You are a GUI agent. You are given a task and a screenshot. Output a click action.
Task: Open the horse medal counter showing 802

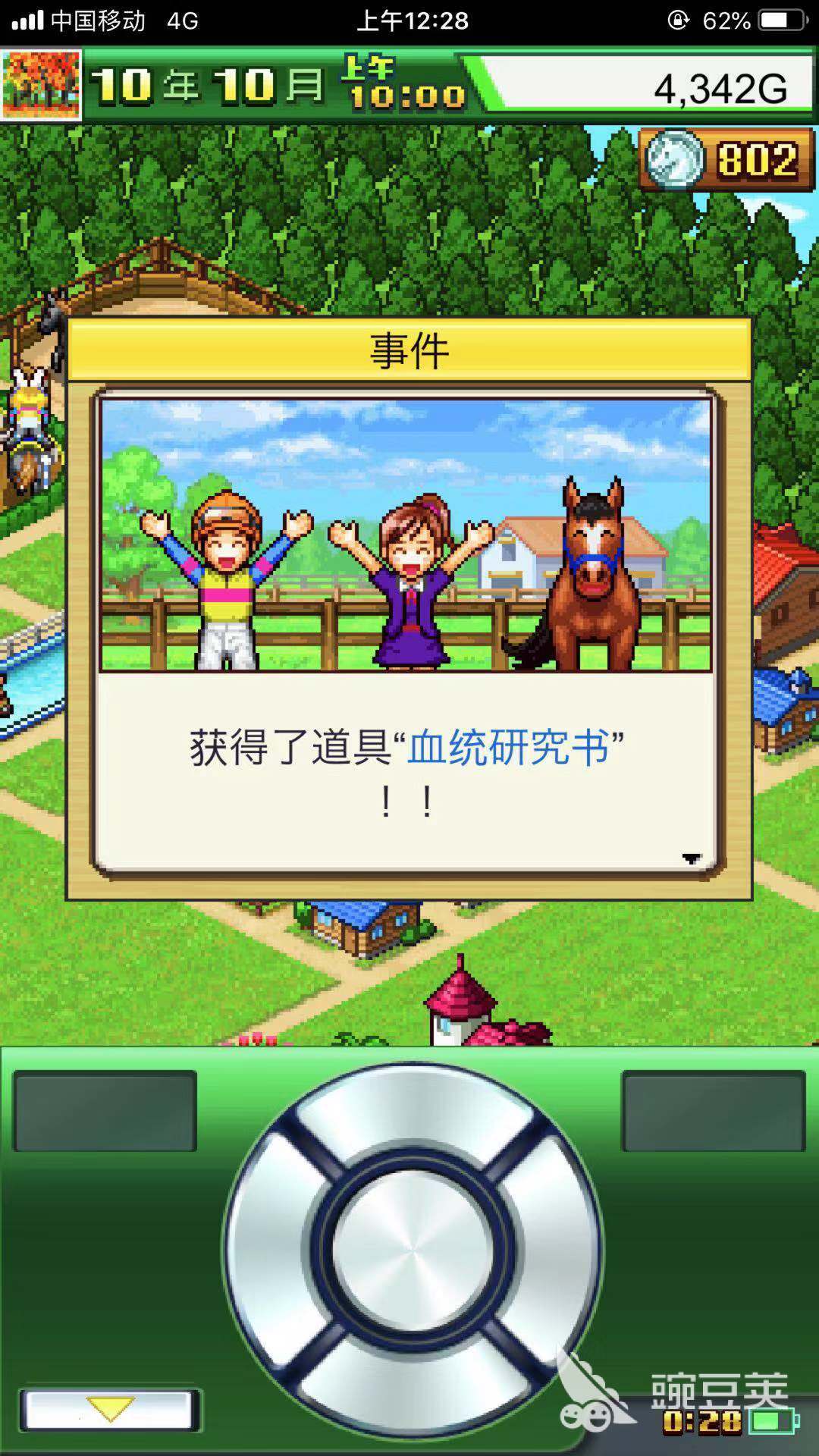coord(726,160)
